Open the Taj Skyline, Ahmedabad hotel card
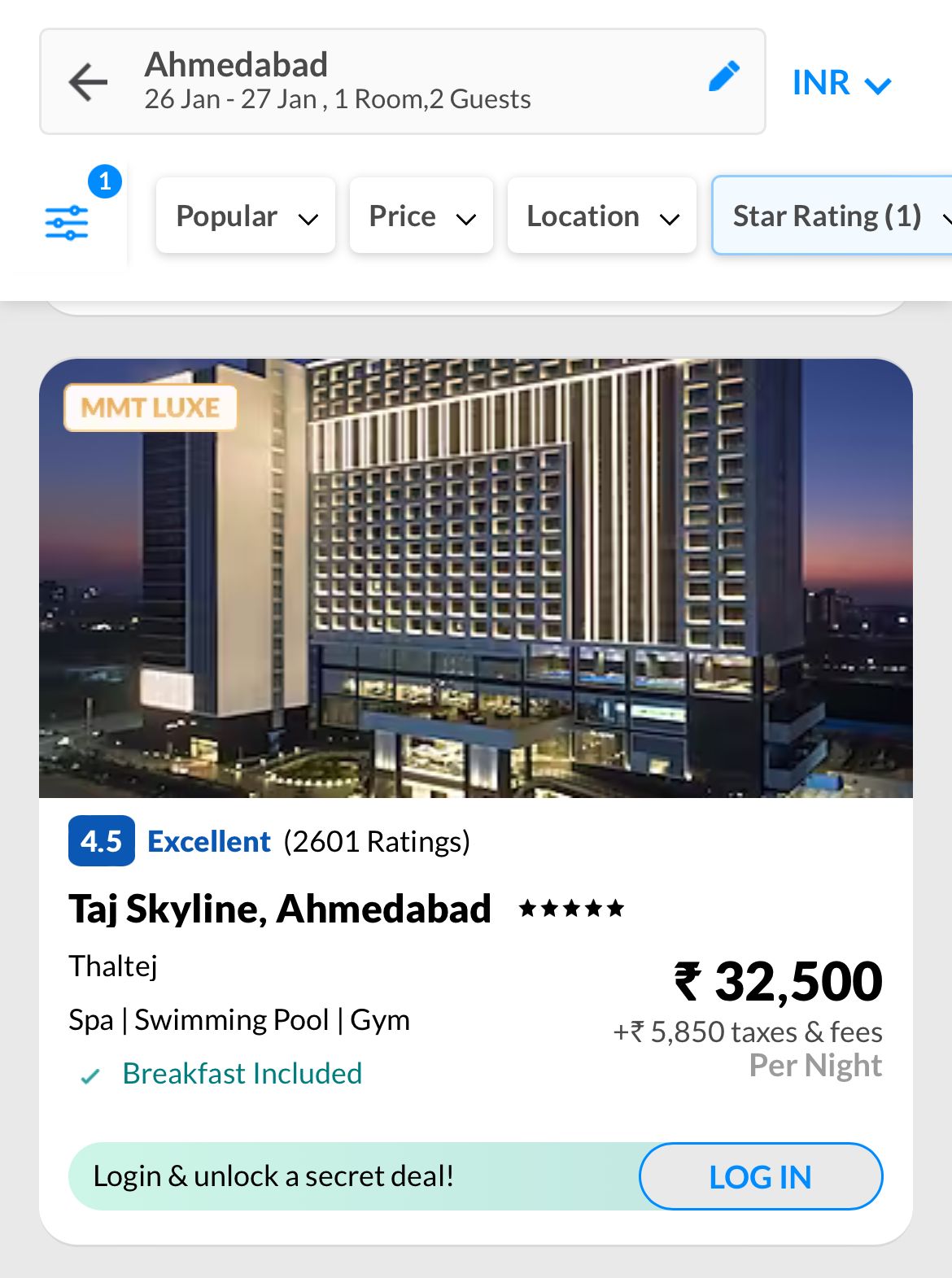Image resolution: width=952 pixels, height=1278 pixels. point(280,909)
